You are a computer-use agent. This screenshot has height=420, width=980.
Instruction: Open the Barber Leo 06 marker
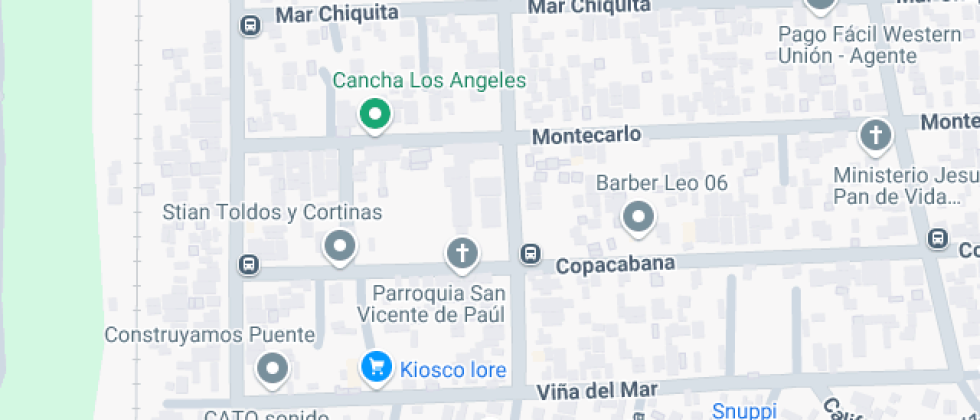(638, 219)
